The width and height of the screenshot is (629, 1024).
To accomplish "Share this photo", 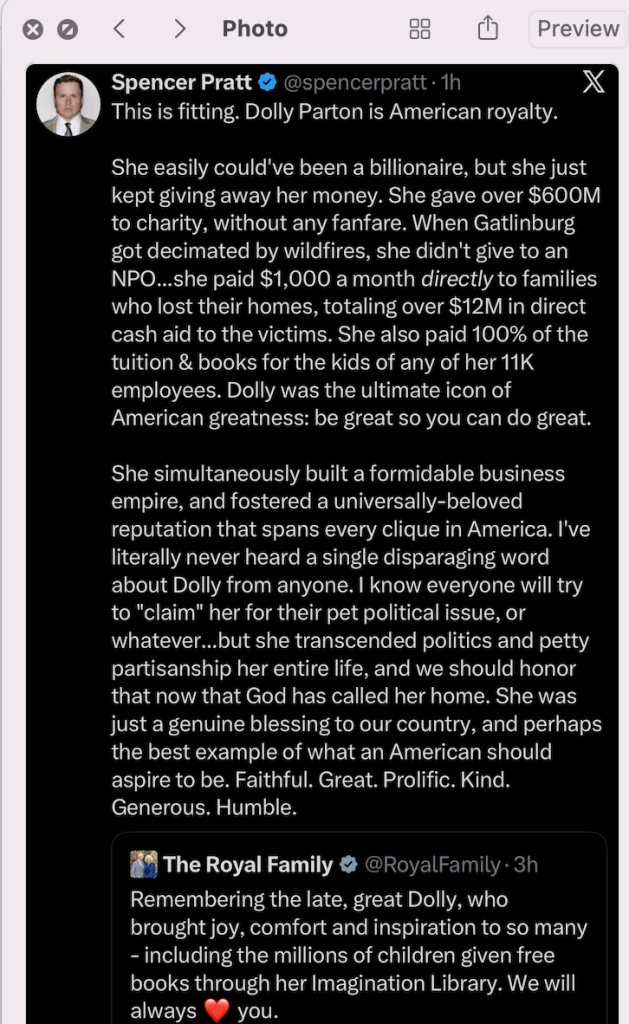I will tap(488, 28).
